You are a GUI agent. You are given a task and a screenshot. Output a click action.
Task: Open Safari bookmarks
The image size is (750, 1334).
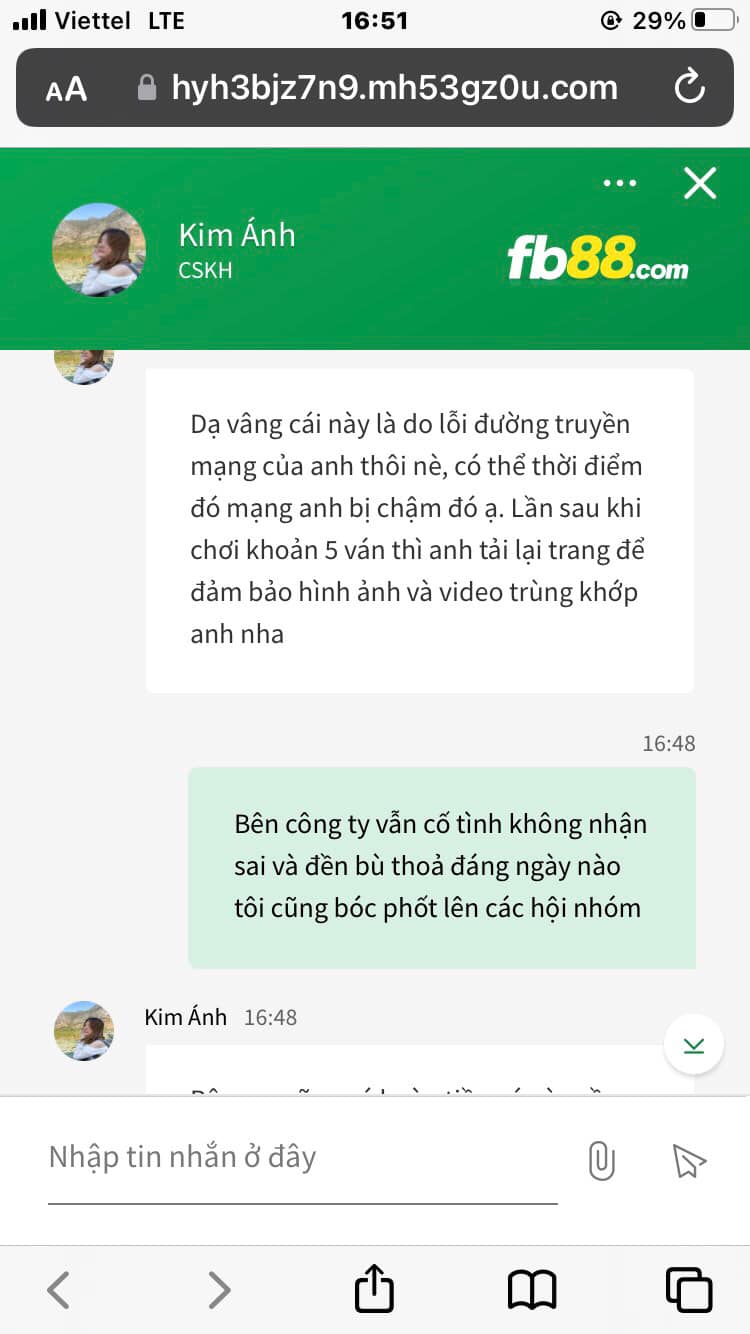click(x=531, y=1289)
